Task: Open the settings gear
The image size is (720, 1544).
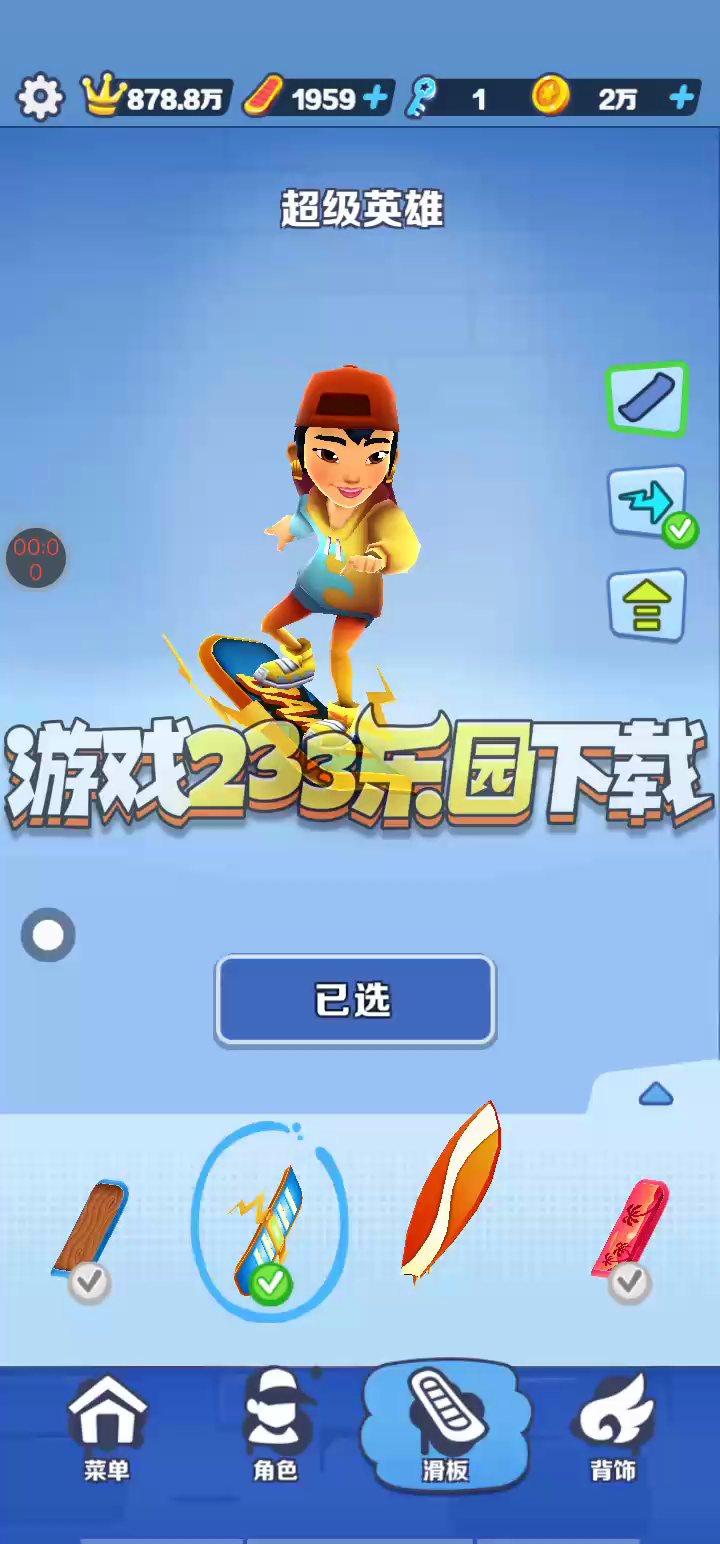Action: pos(40,98)
